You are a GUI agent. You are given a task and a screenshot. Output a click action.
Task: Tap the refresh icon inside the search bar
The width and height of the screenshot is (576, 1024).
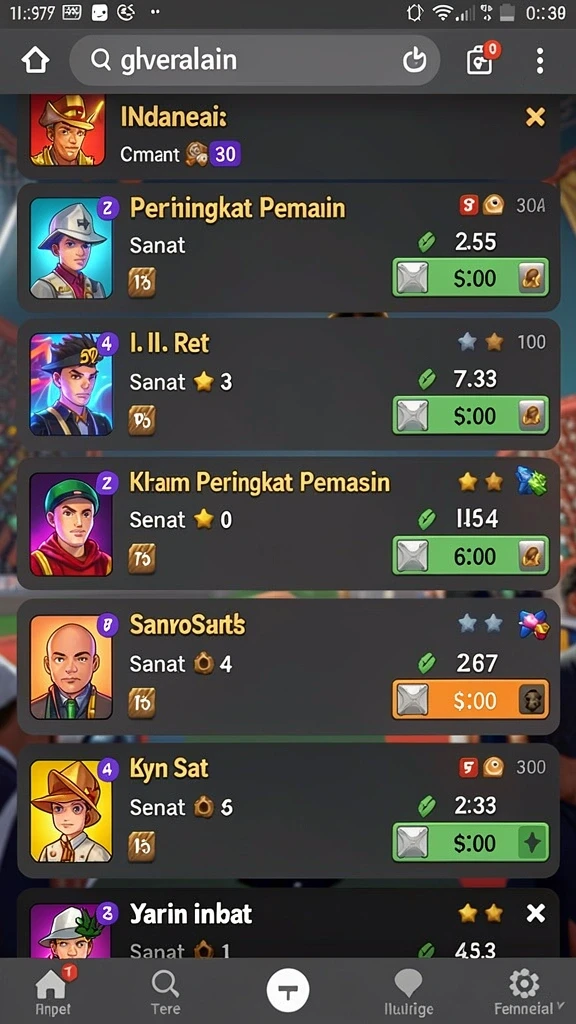pos(413,61)
